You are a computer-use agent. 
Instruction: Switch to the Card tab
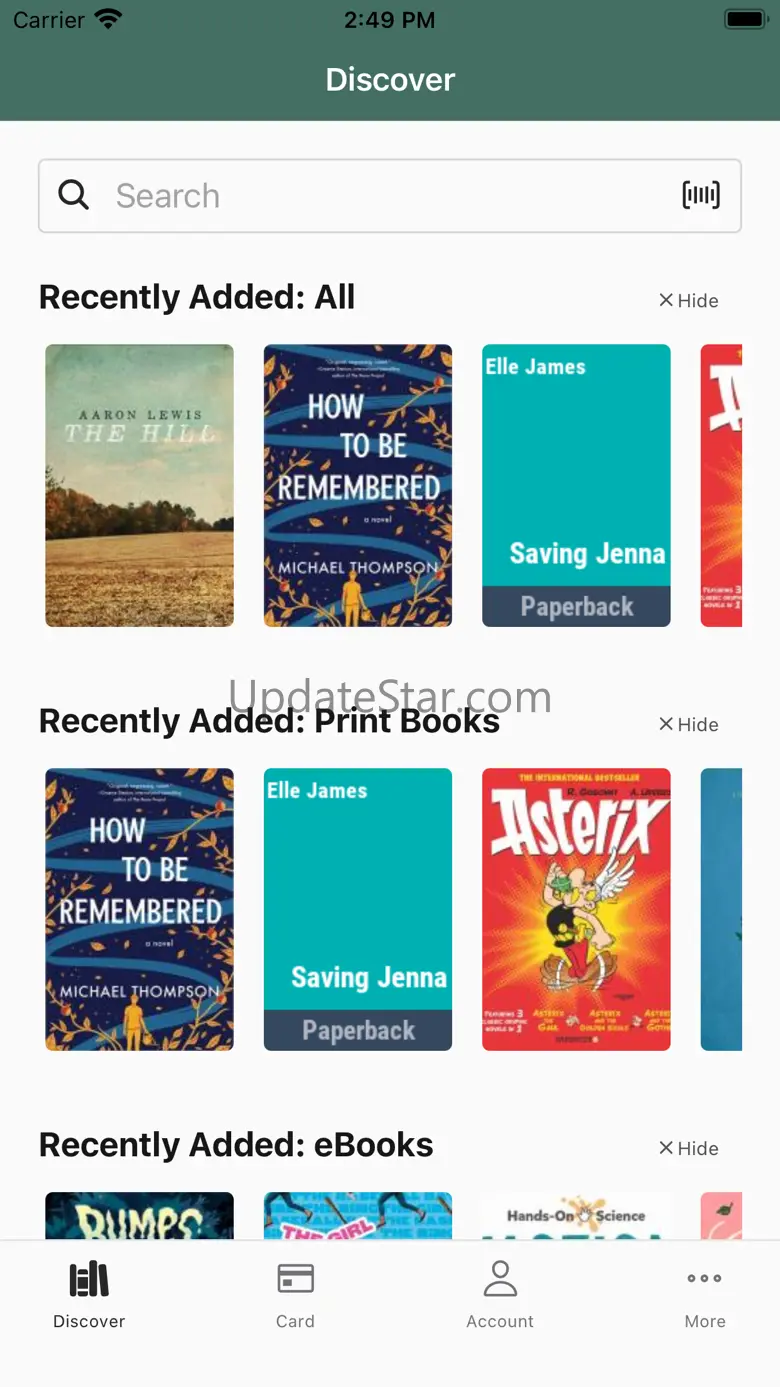(x=295, y=1294)
